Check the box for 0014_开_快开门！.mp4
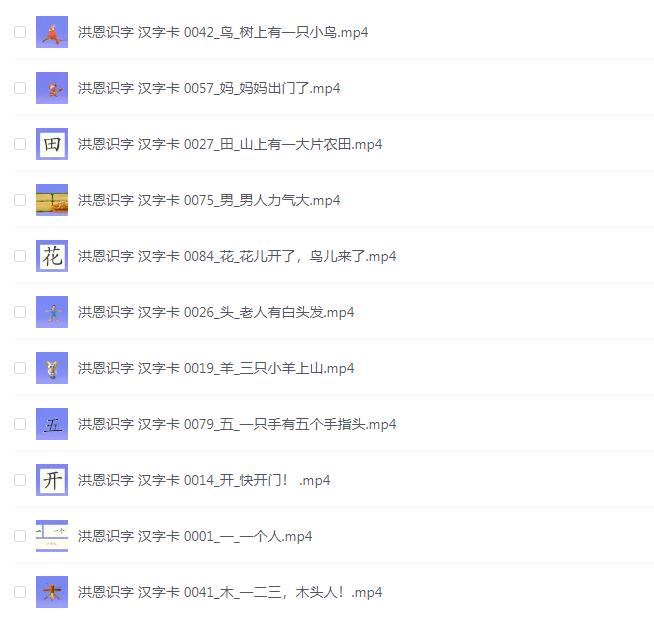 [20, 480]
